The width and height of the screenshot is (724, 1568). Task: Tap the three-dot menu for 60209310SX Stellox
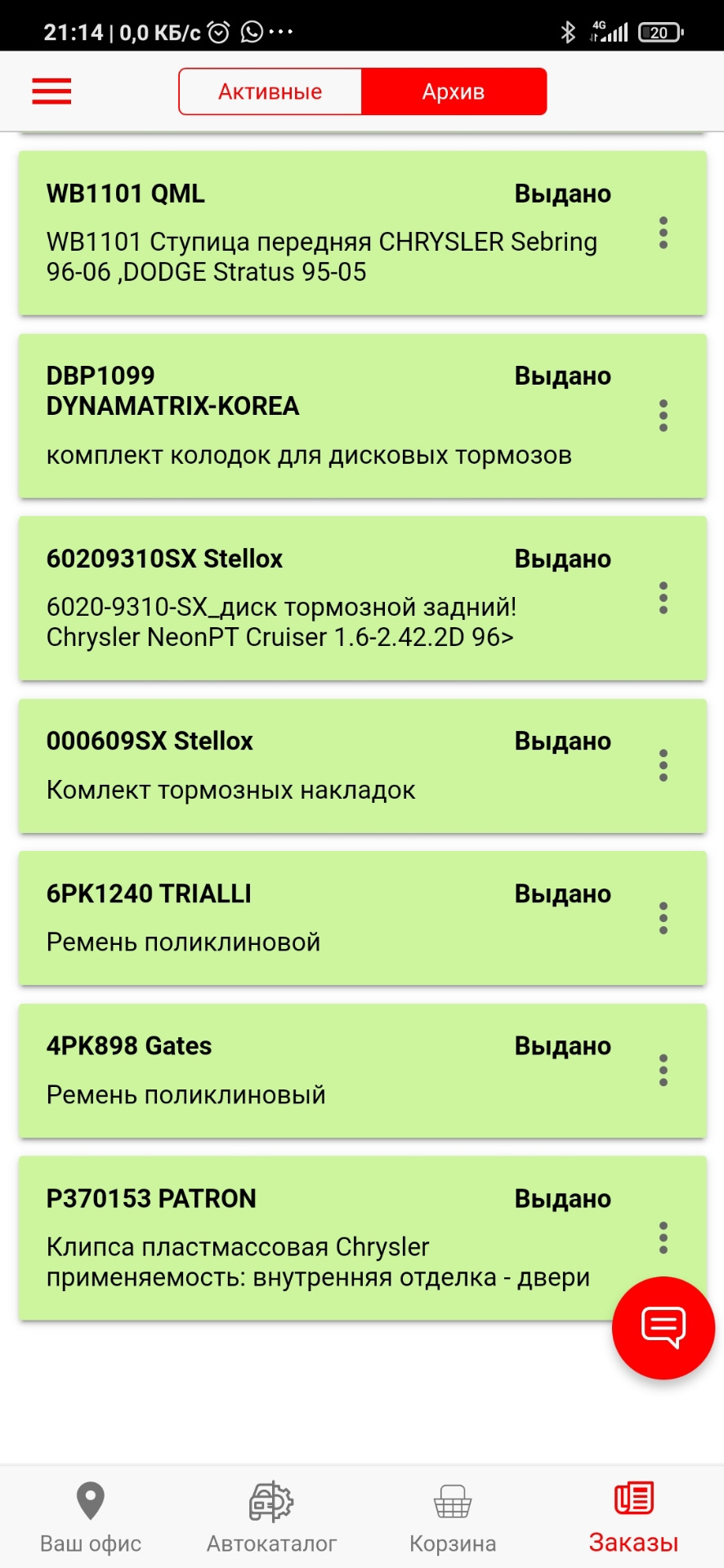(x=663, y=599)
